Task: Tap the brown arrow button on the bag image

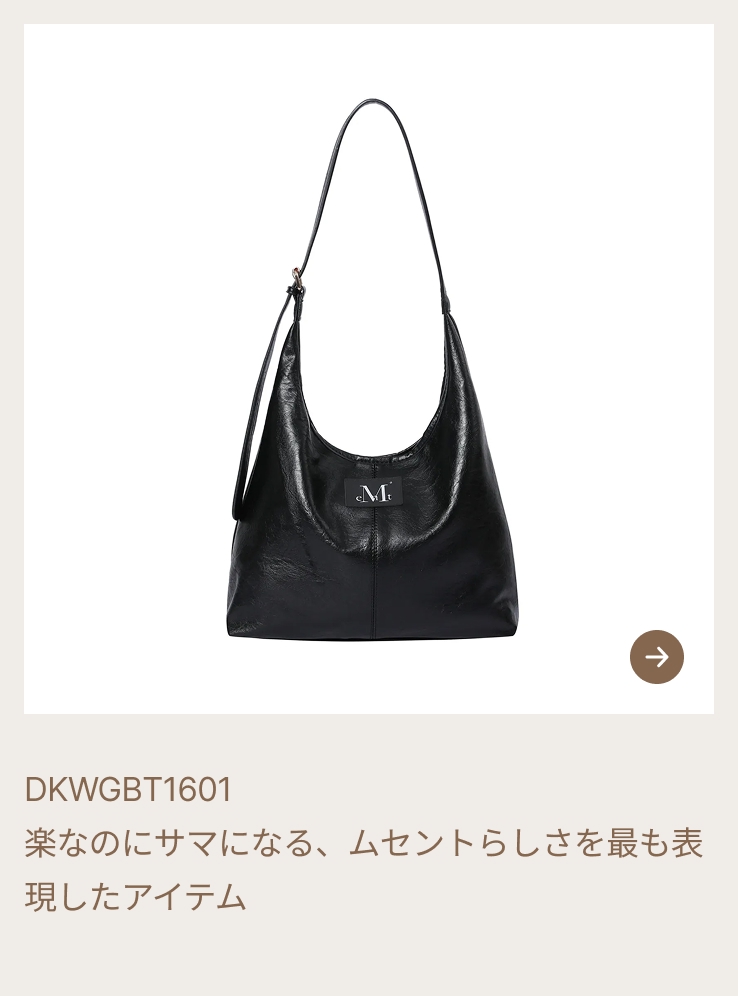Action: tap(657, 657)
